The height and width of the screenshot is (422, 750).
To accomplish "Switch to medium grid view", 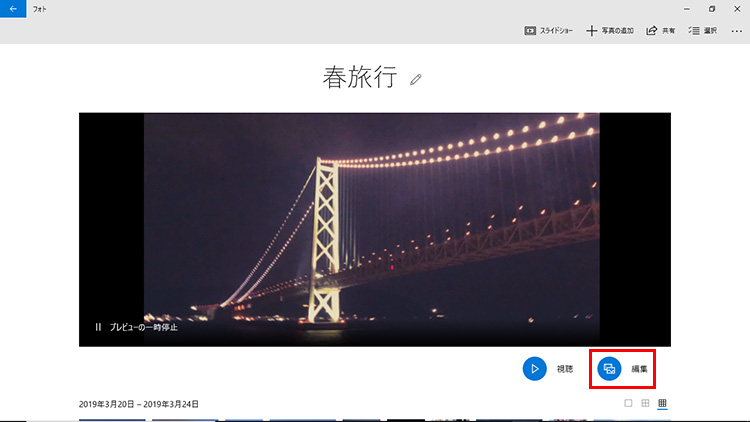I will tap(645, 404).
